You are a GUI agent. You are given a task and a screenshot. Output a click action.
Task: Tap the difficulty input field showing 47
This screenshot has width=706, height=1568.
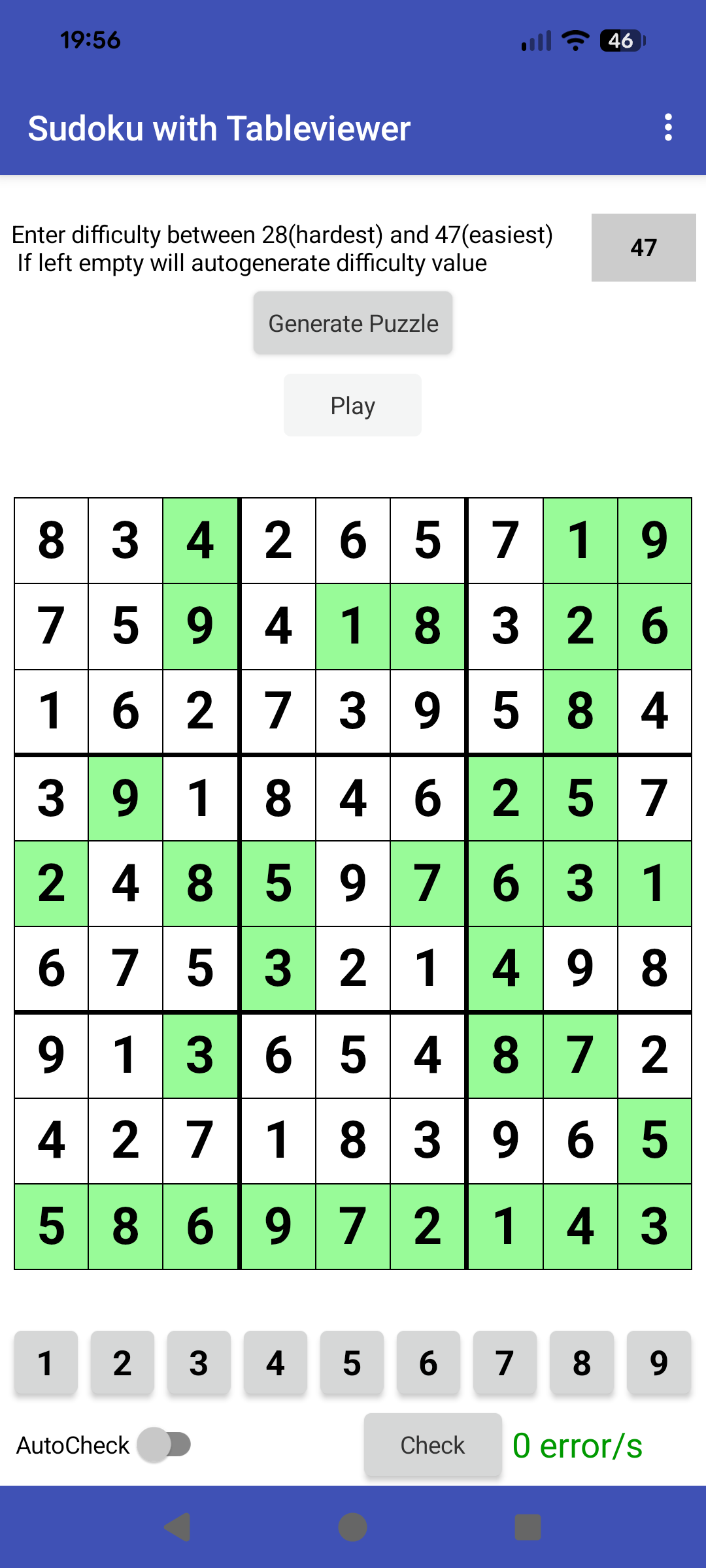click(643, 248)
